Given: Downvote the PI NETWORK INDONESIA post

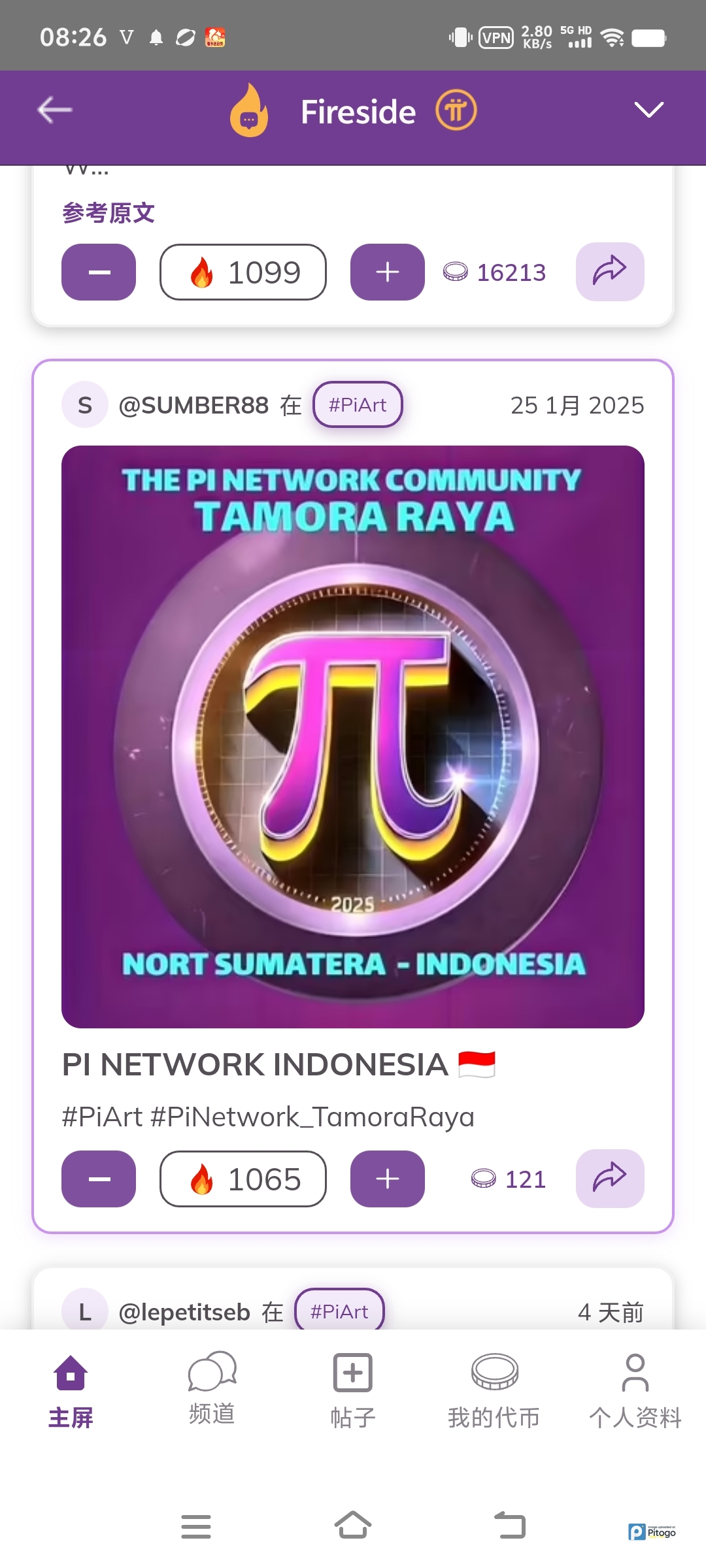Looking at the screenshot, I should (x=99, y=1179).
